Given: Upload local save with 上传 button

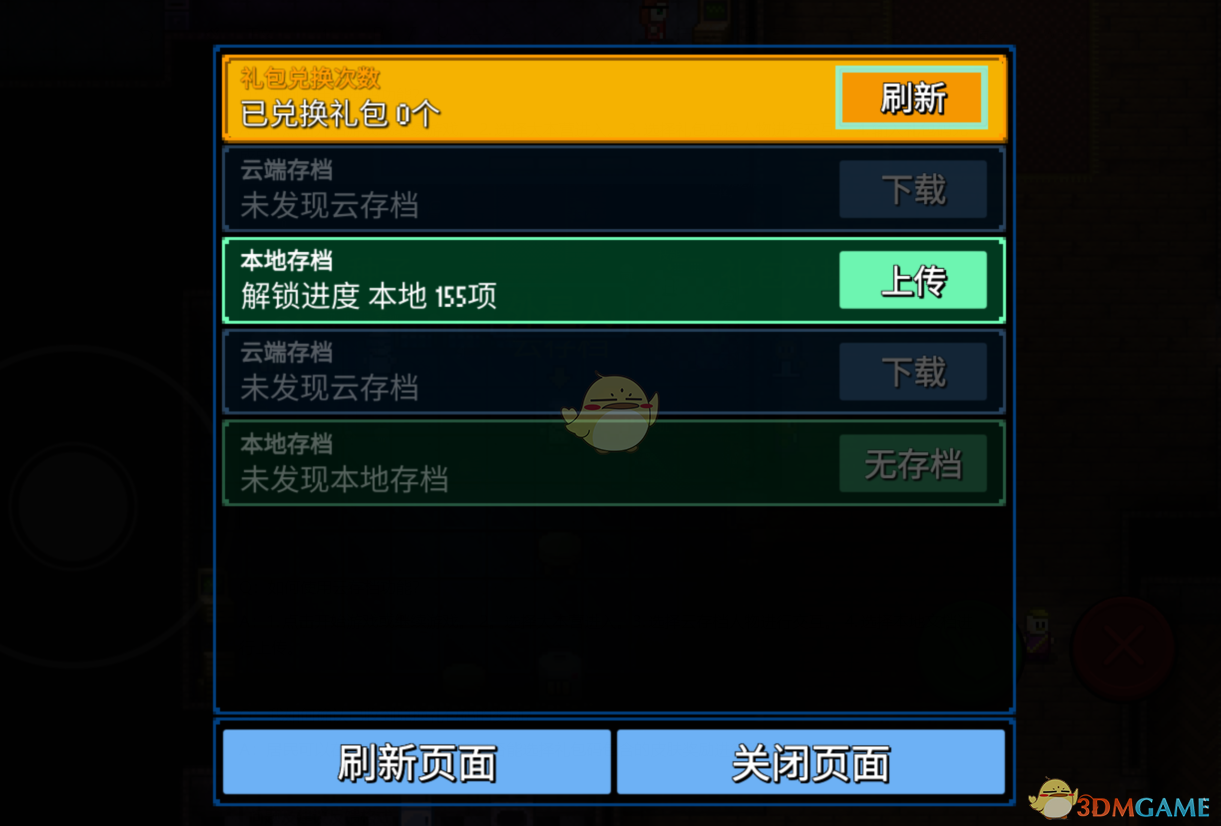Looking at the screenshot, I should (912, 281).
